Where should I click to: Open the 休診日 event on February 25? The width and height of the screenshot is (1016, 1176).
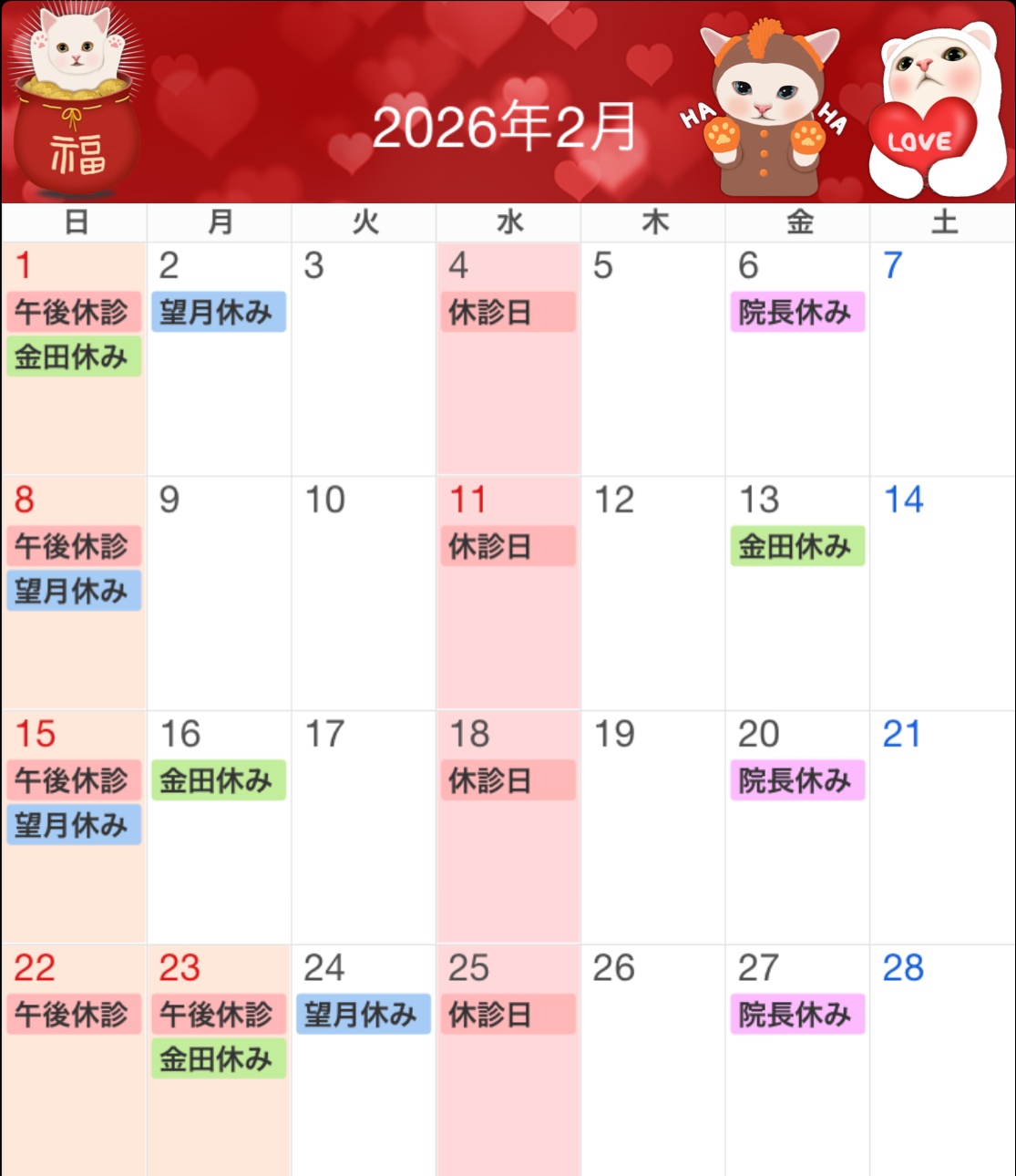point(508,1015)
